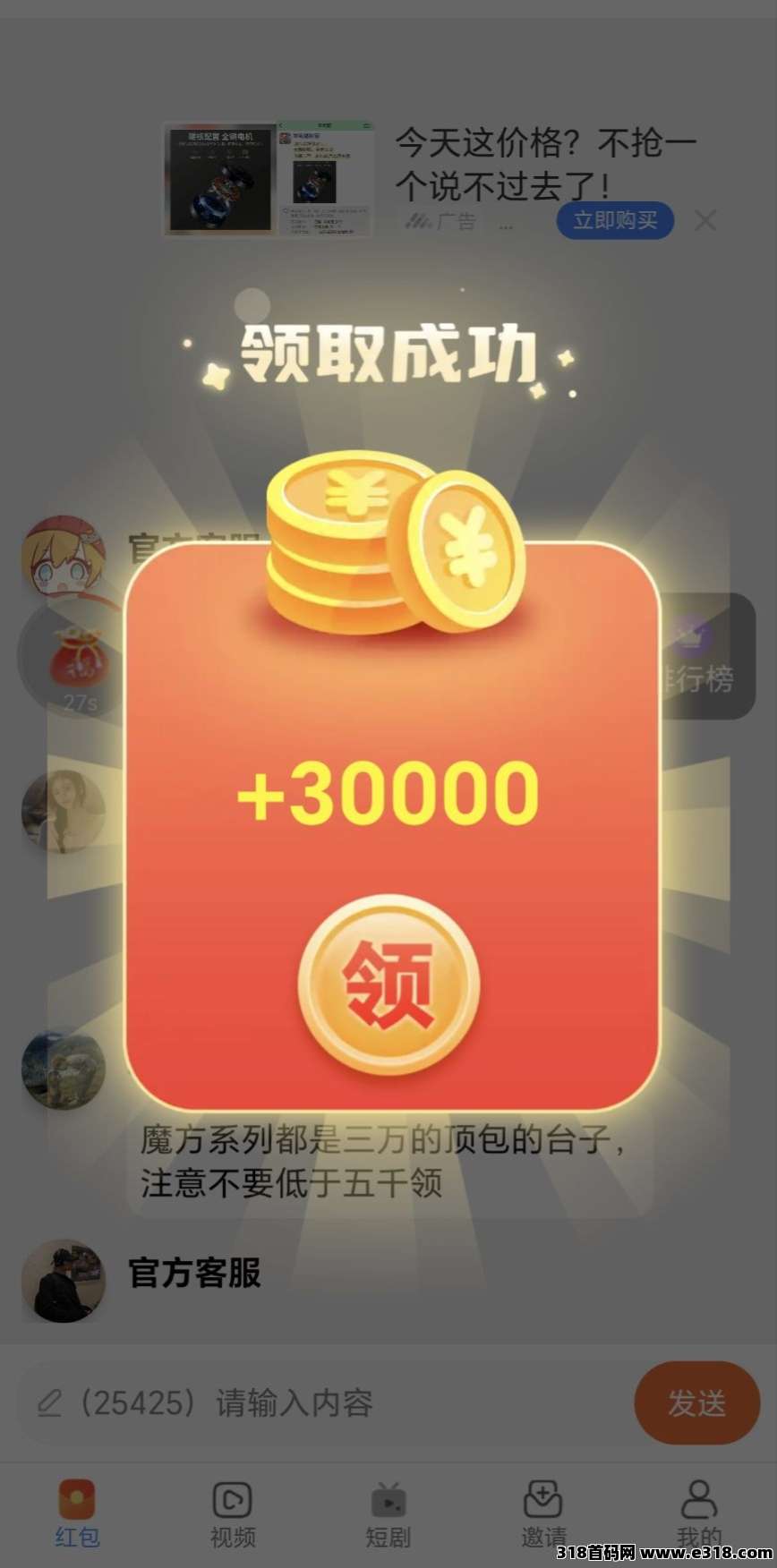Open the 官方客服 avatar at the bottom
Screen dimensions: 777x1568
(63, 1282)
